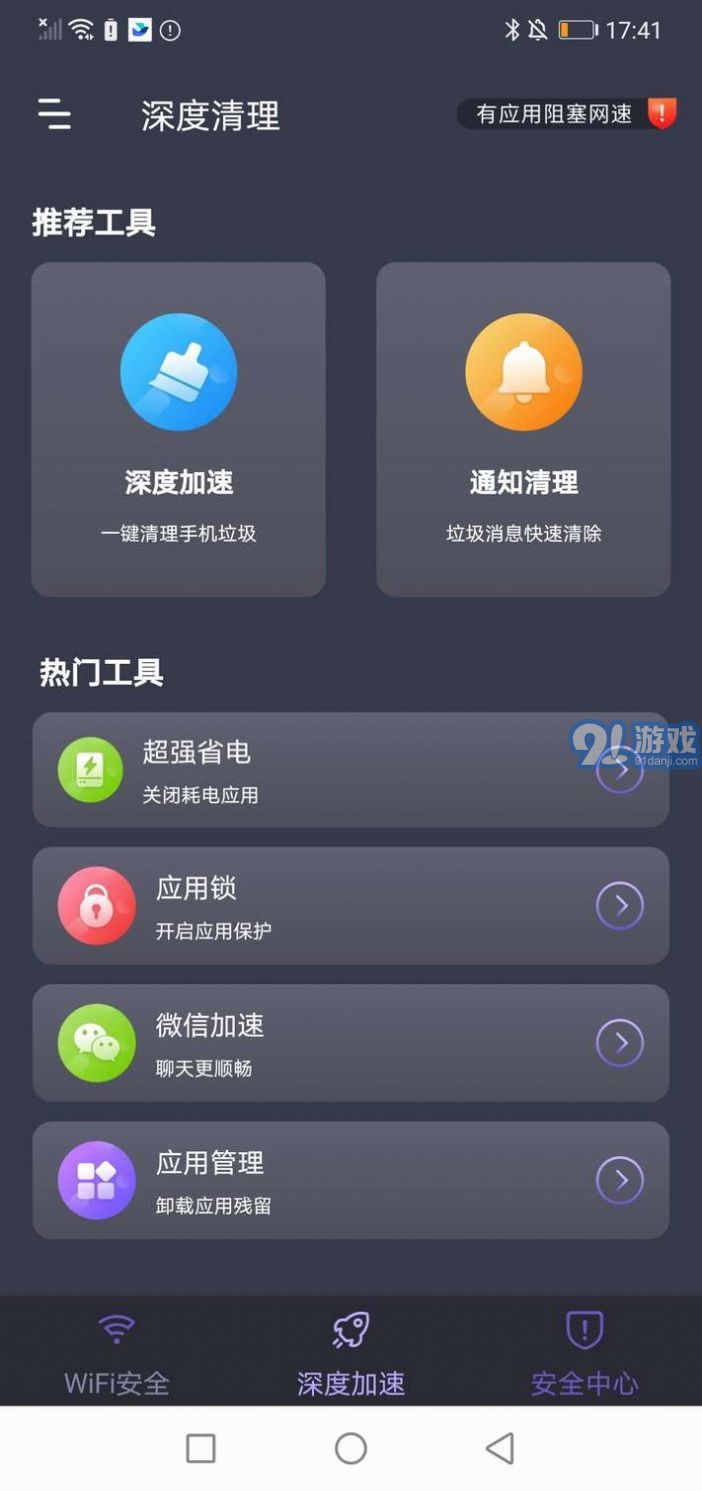702x1491 pixels.
Task: Select the 微信加速 tool
Action: [350, 1043]
